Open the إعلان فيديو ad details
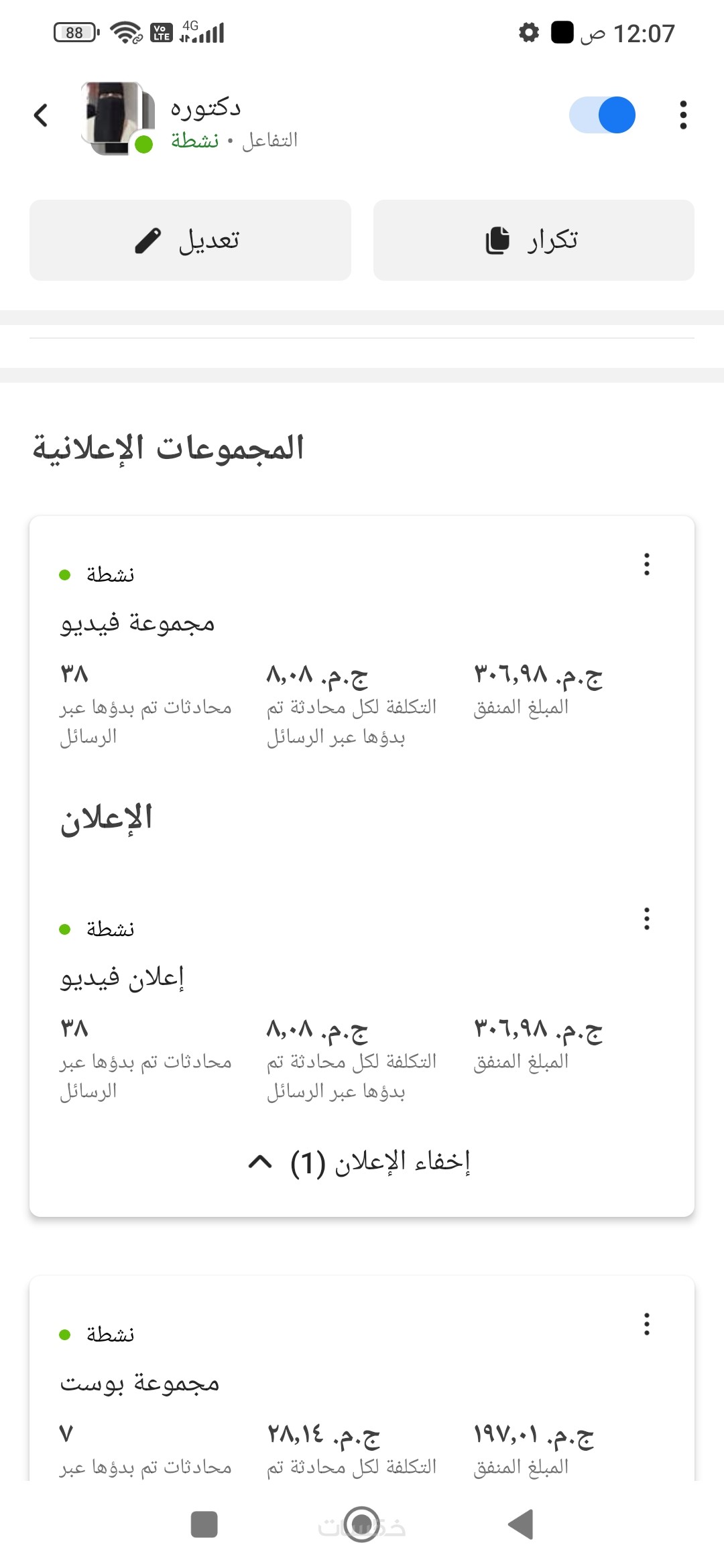This screenshot has height=1568, width=724. pos(123,978)
